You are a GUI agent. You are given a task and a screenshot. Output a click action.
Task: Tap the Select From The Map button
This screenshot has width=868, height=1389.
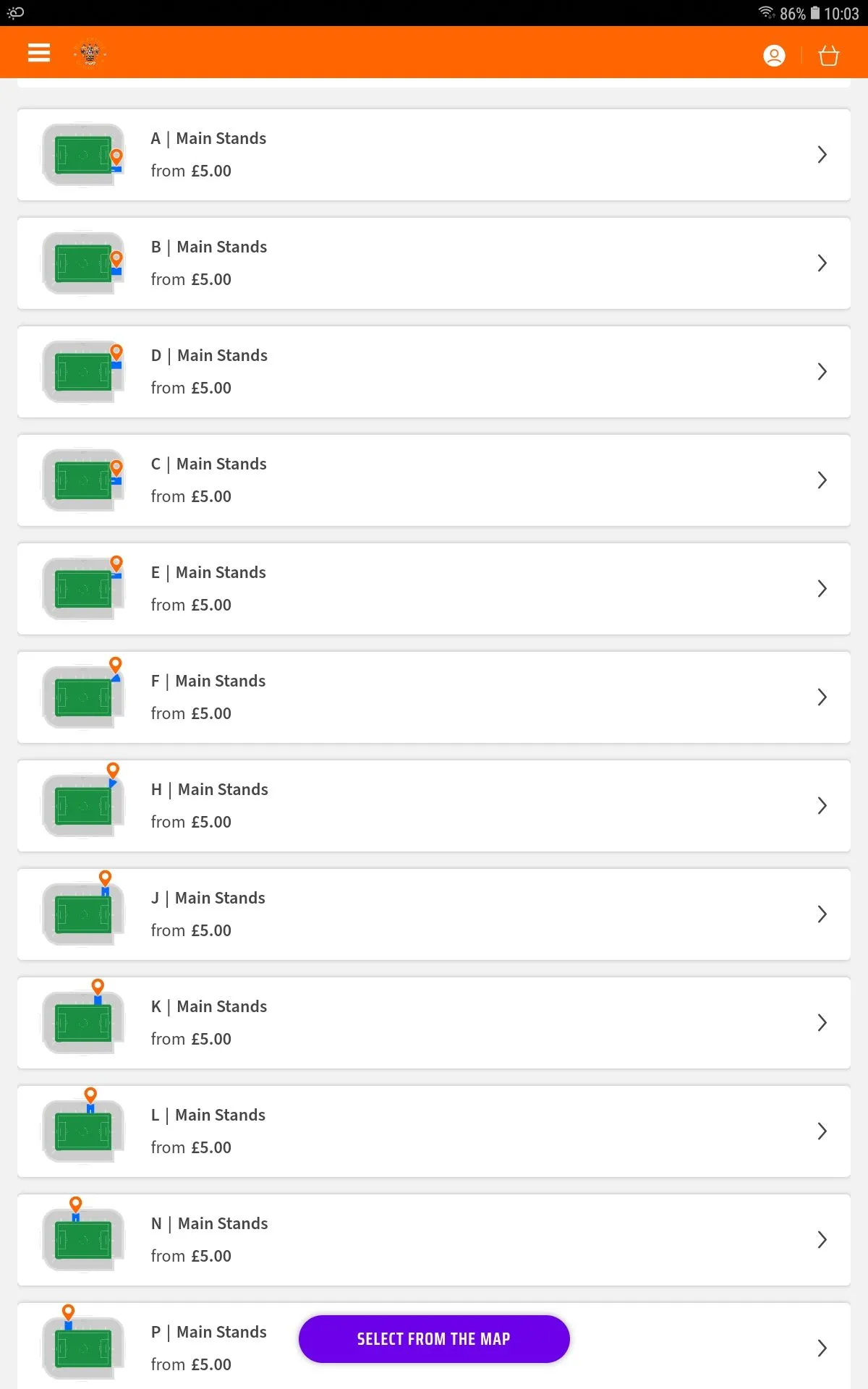(x=434, y=1338)
